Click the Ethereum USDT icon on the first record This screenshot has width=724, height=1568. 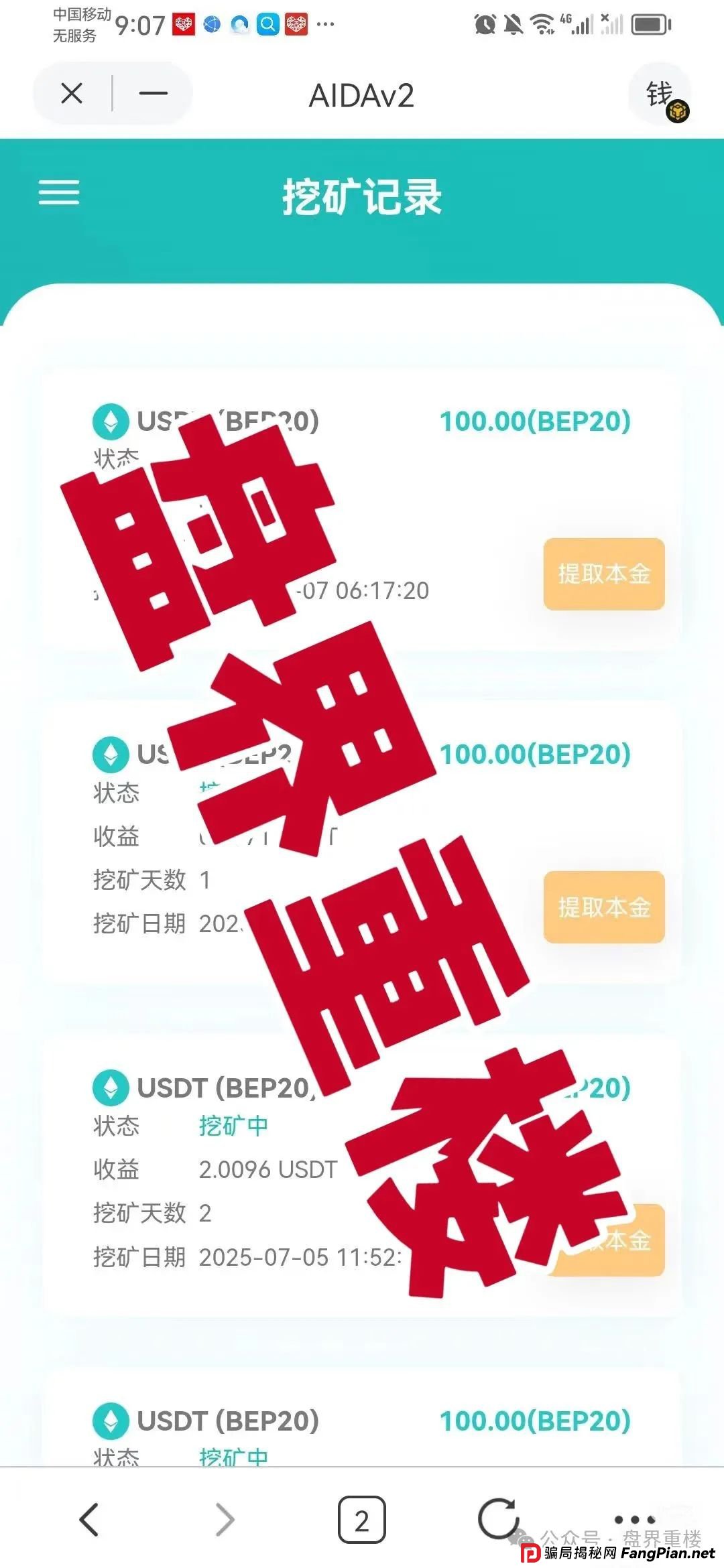111,422
